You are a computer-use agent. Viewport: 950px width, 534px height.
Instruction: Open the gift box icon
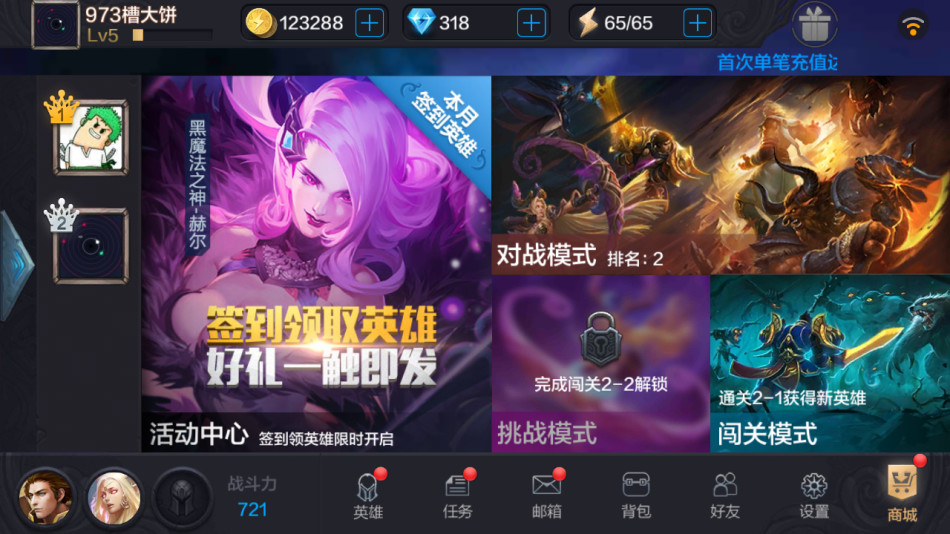(814, 24)
